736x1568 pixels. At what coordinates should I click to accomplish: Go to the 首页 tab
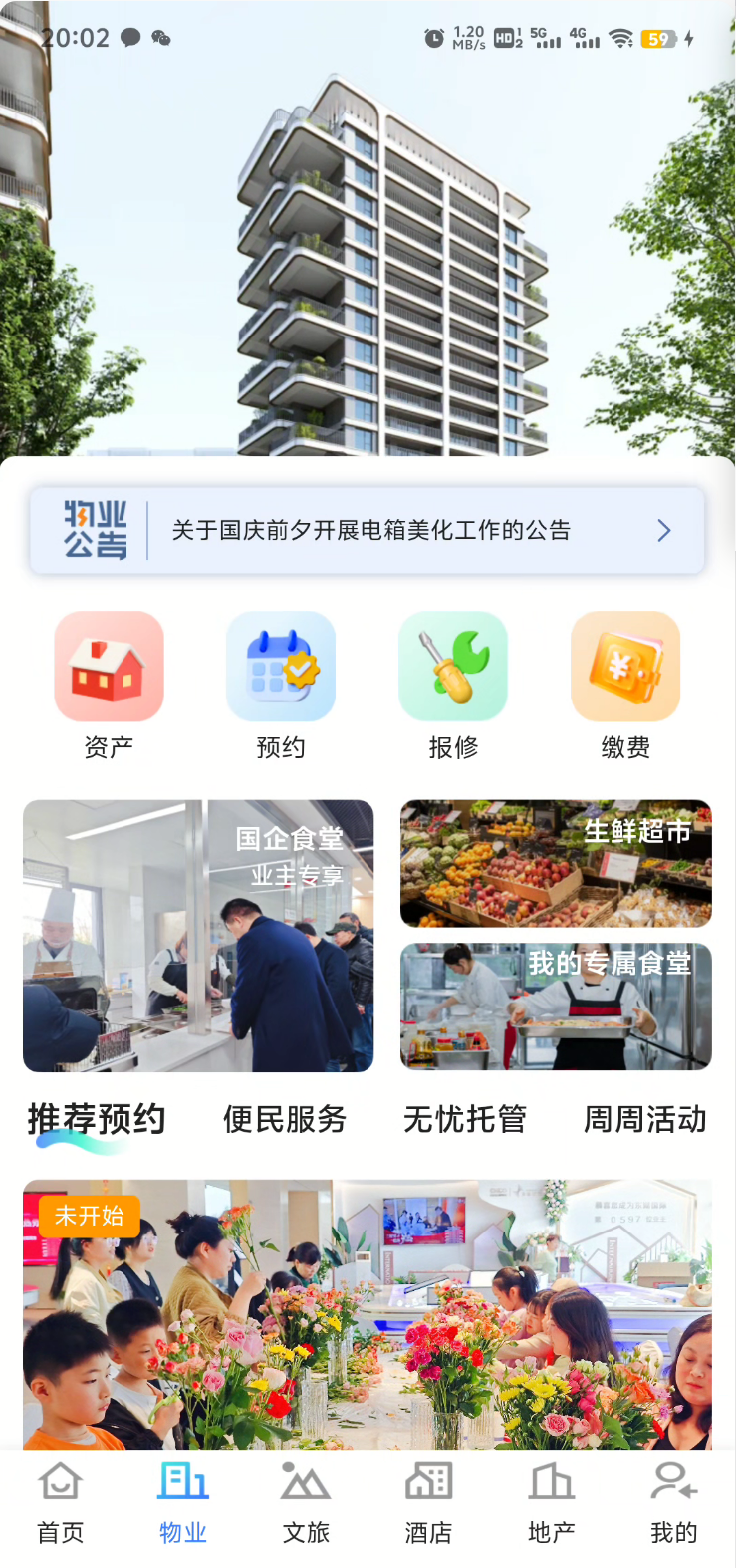tap(61, 1503)
